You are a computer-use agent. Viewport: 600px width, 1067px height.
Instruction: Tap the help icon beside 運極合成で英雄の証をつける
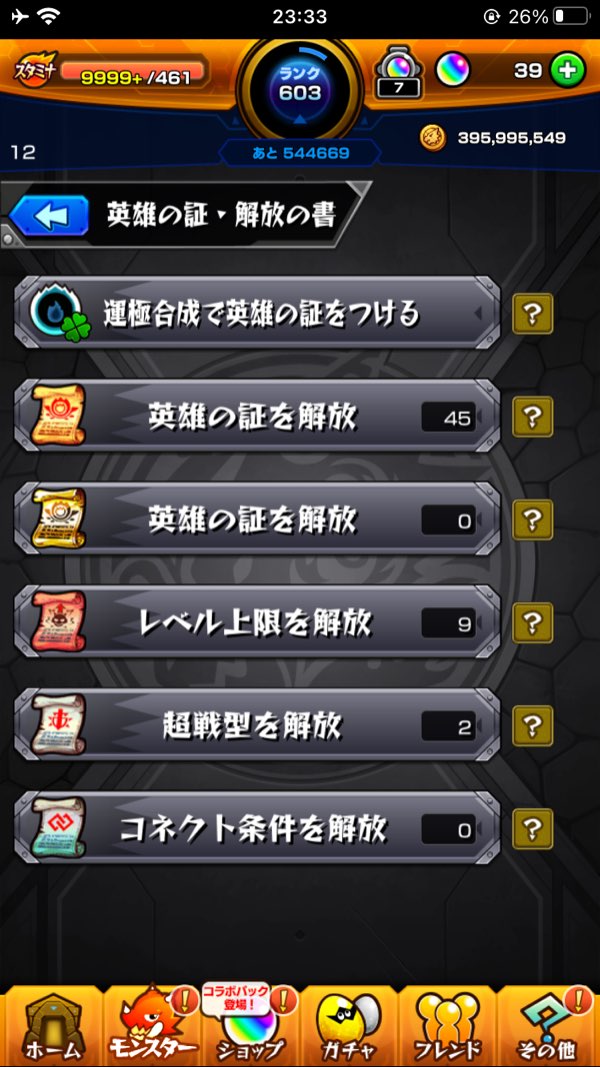(533, 314)
